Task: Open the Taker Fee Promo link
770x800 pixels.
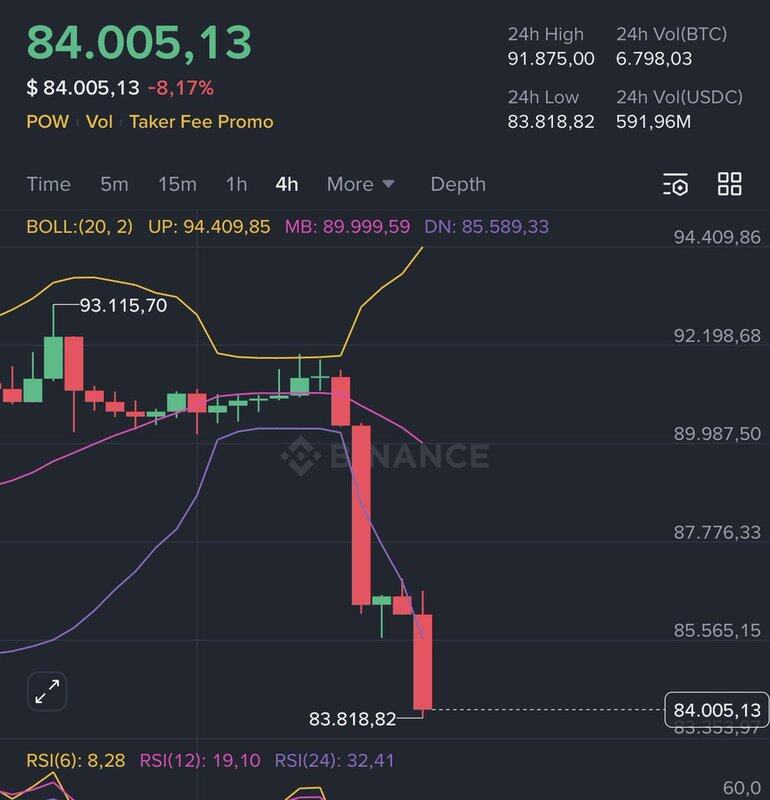Action: tap(201, 122)
